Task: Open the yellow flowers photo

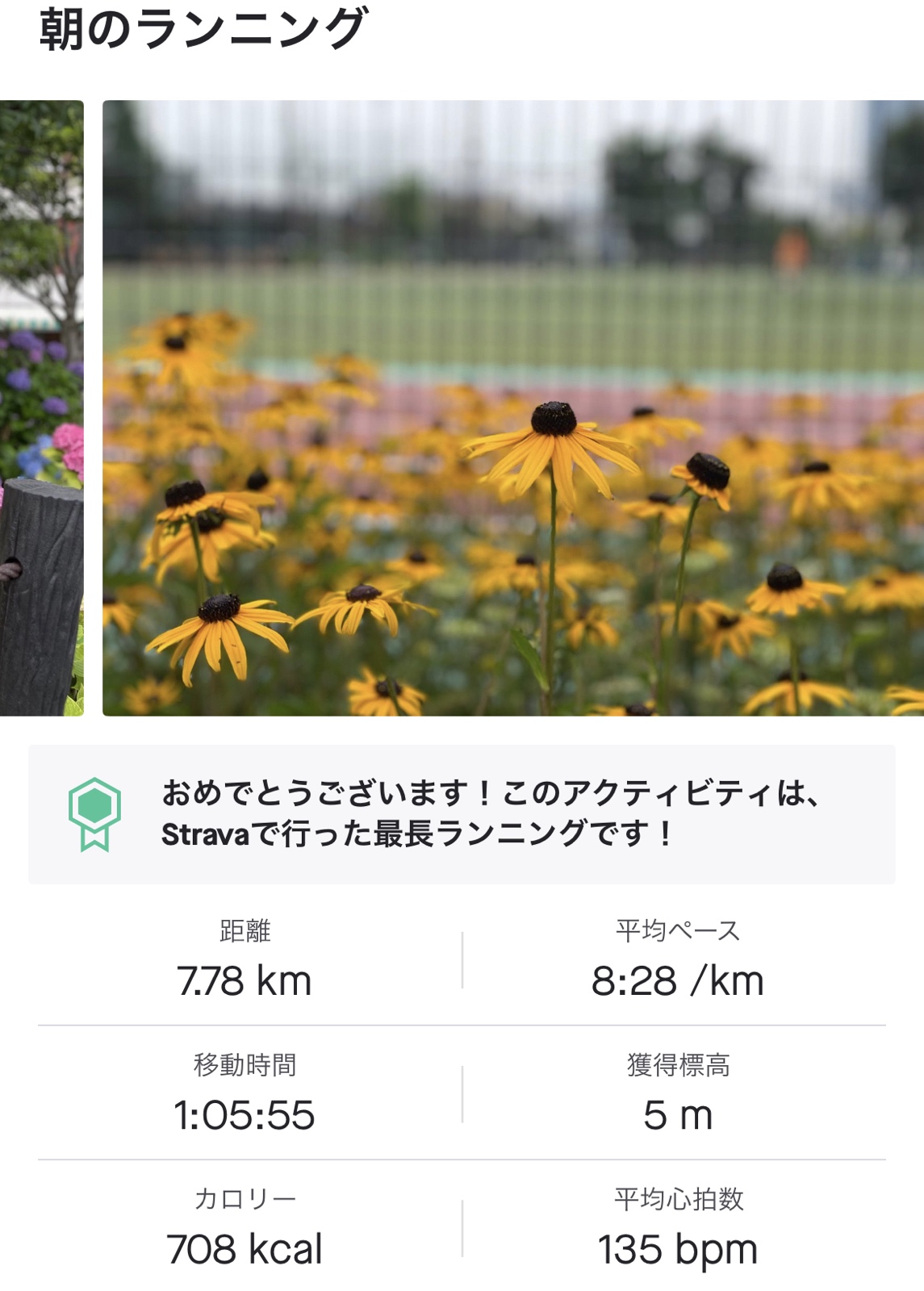Action: (x=513, y=407)
